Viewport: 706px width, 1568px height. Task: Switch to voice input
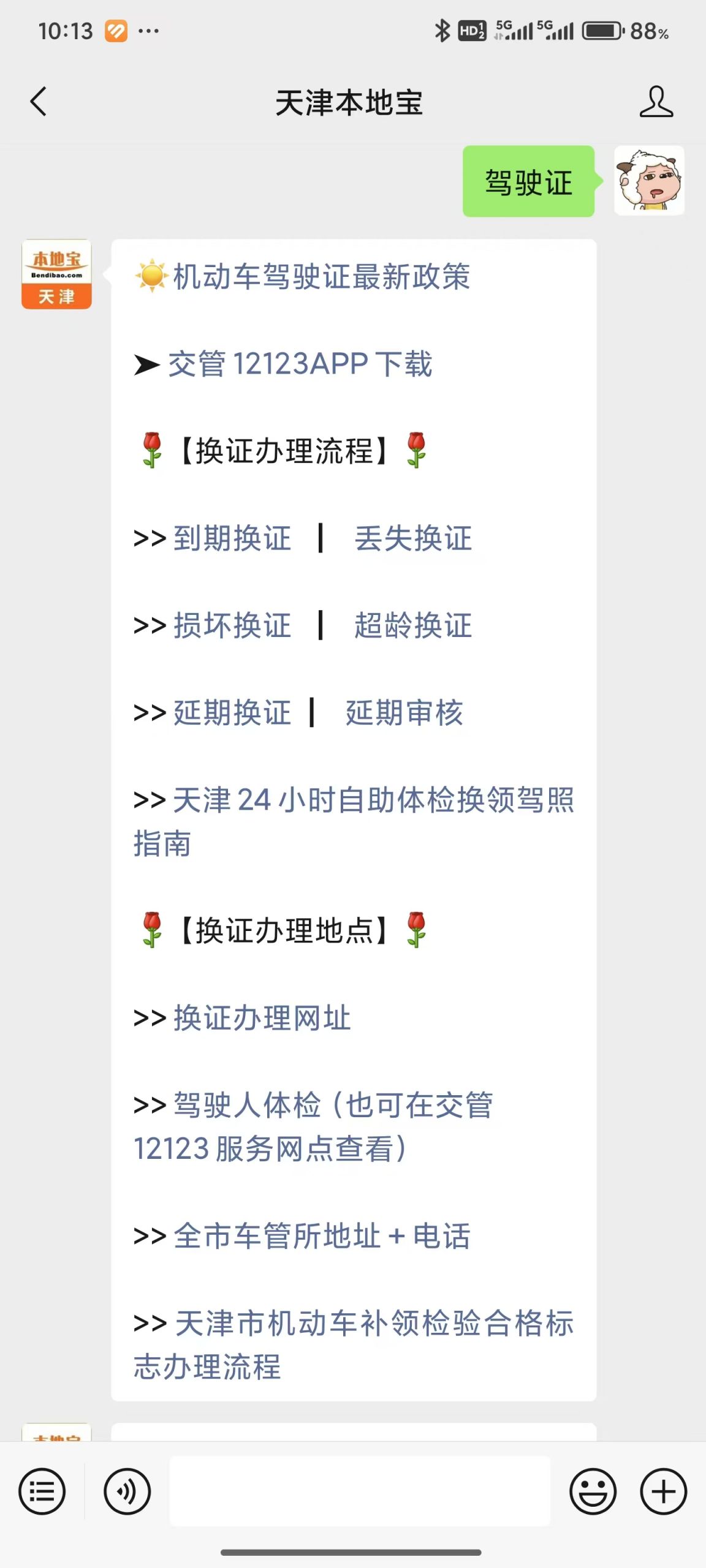coord(127,1491)
